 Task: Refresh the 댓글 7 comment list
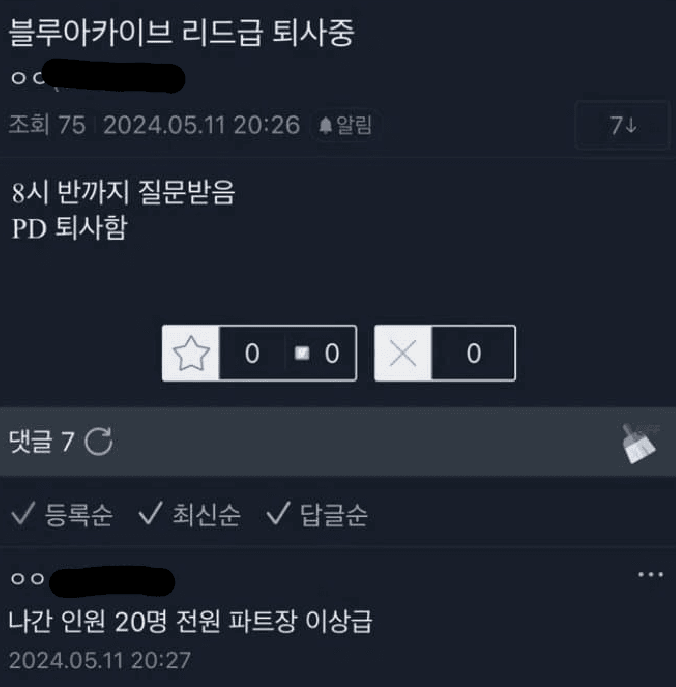coord(99,441)
